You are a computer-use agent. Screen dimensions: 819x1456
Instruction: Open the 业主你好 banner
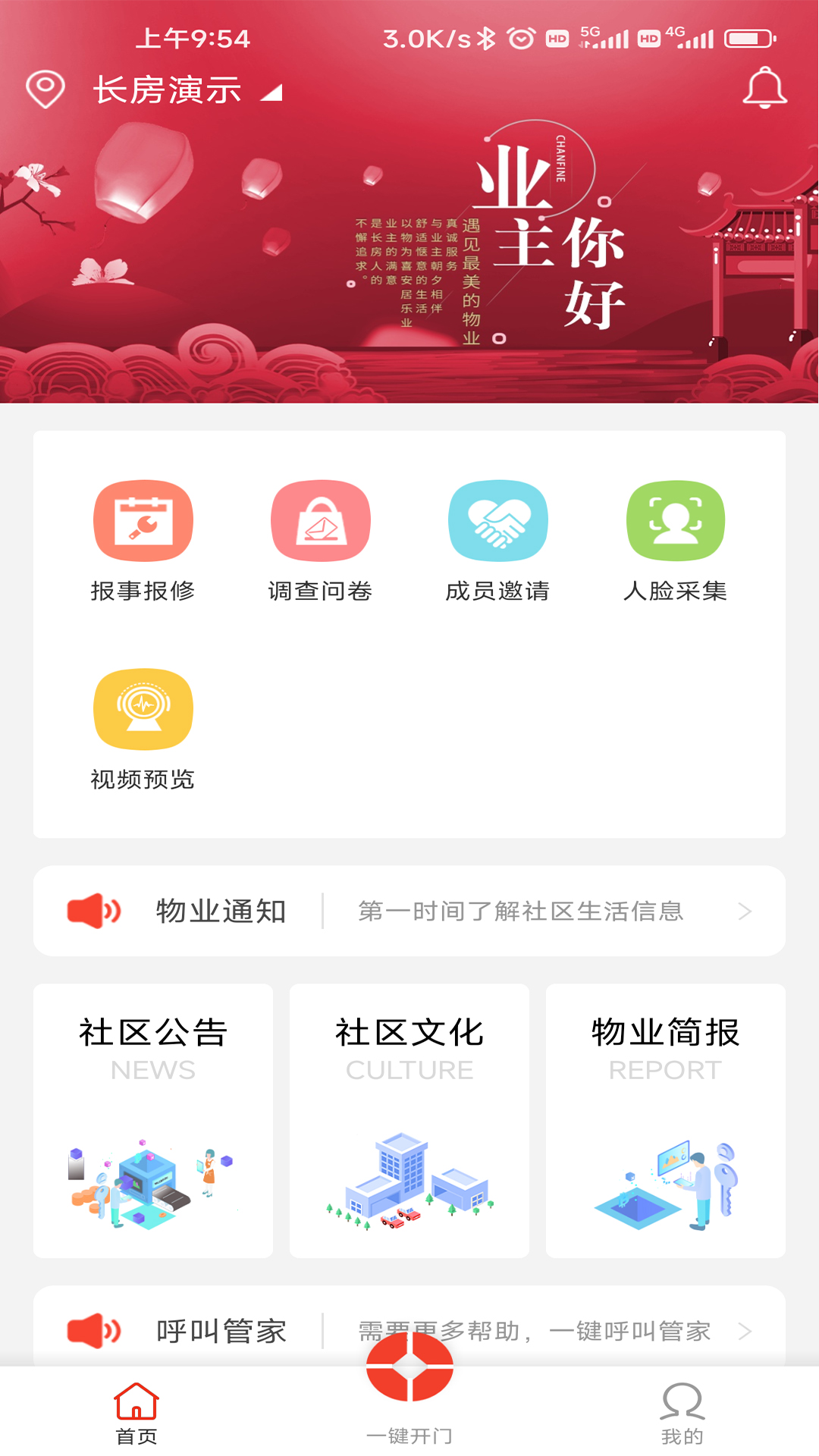pos(409,250)
